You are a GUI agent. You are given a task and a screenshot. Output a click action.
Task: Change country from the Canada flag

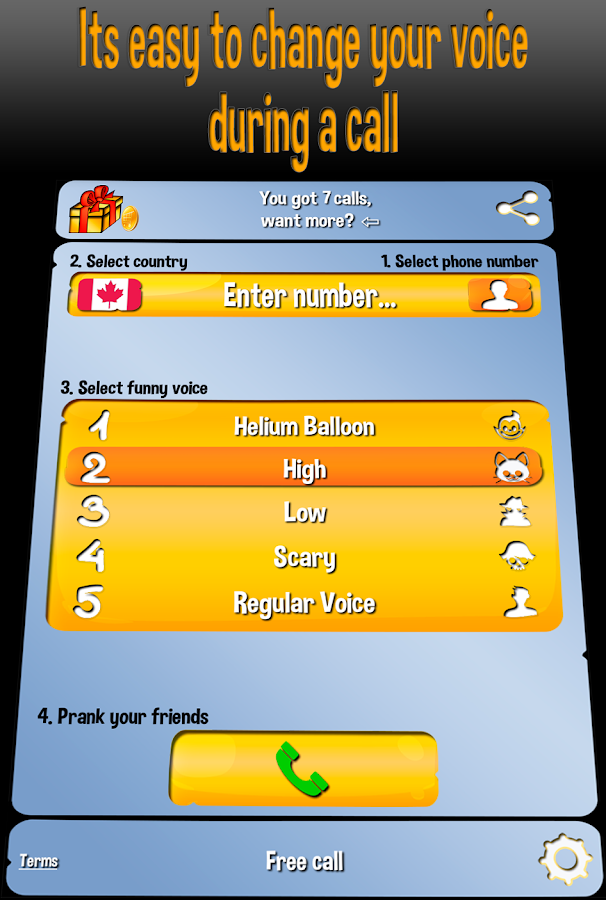(110, 295)
